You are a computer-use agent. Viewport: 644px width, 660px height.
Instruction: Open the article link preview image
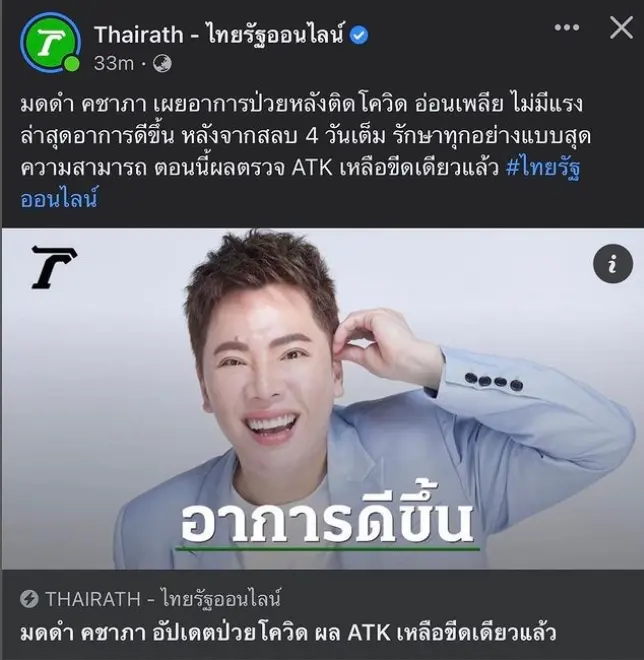pyautogui.click(x=322, y=400)
